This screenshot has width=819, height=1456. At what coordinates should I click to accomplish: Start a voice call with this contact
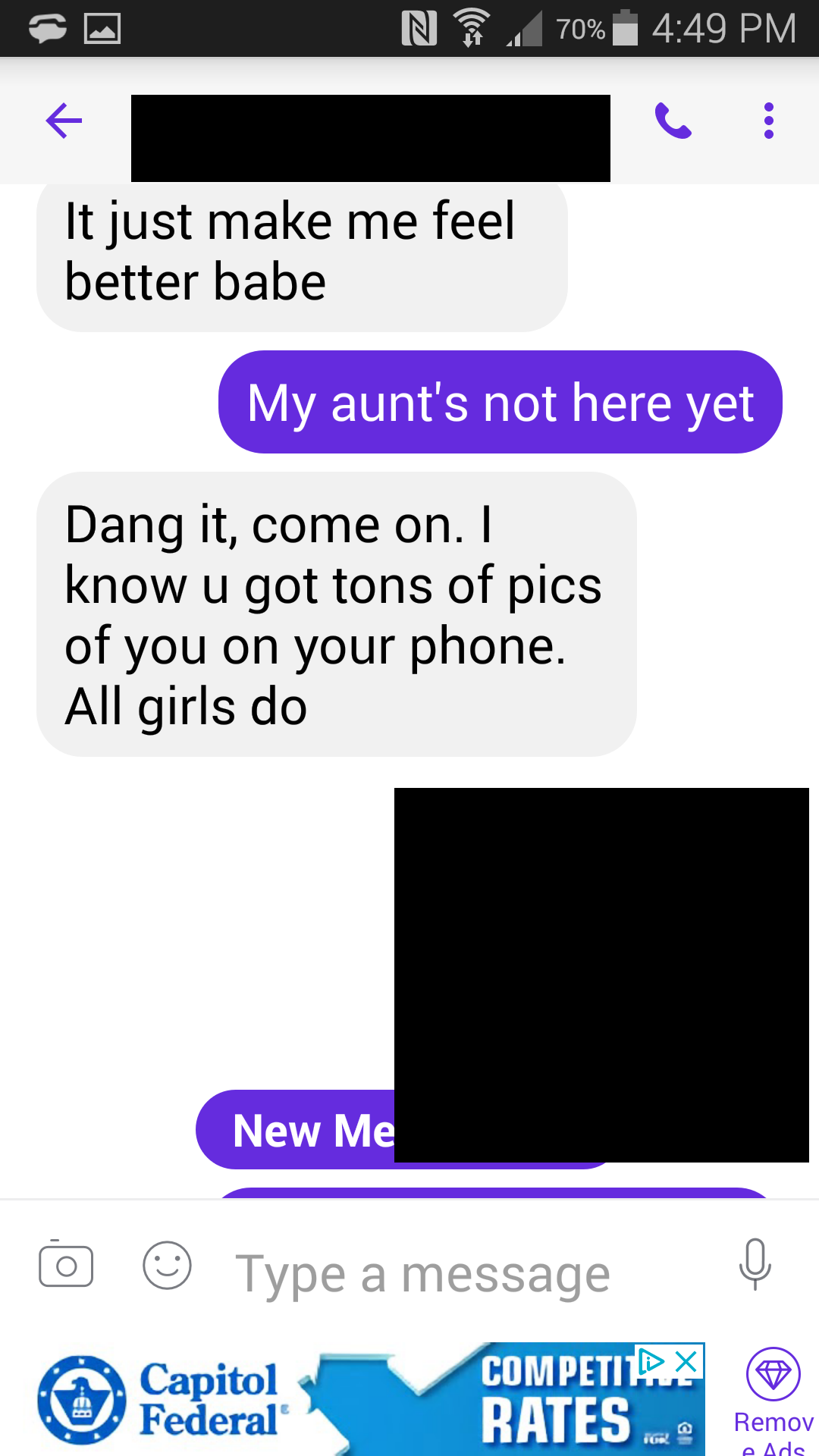point(673,121)
